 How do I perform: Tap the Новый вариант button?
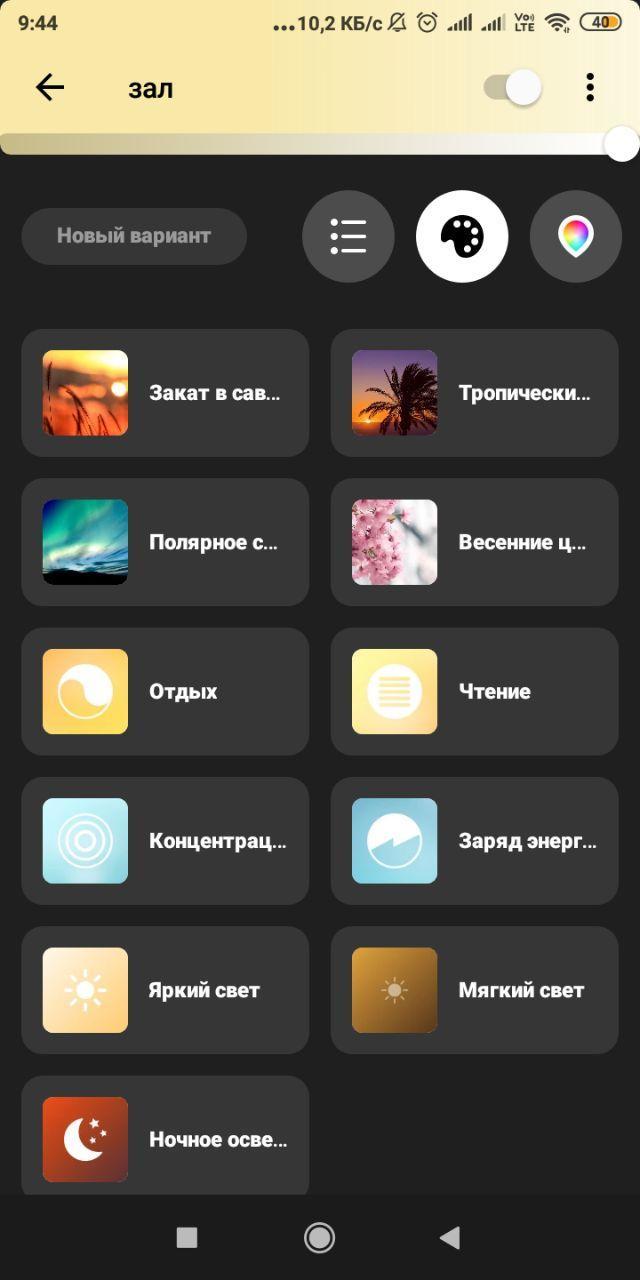pos(134,236)
